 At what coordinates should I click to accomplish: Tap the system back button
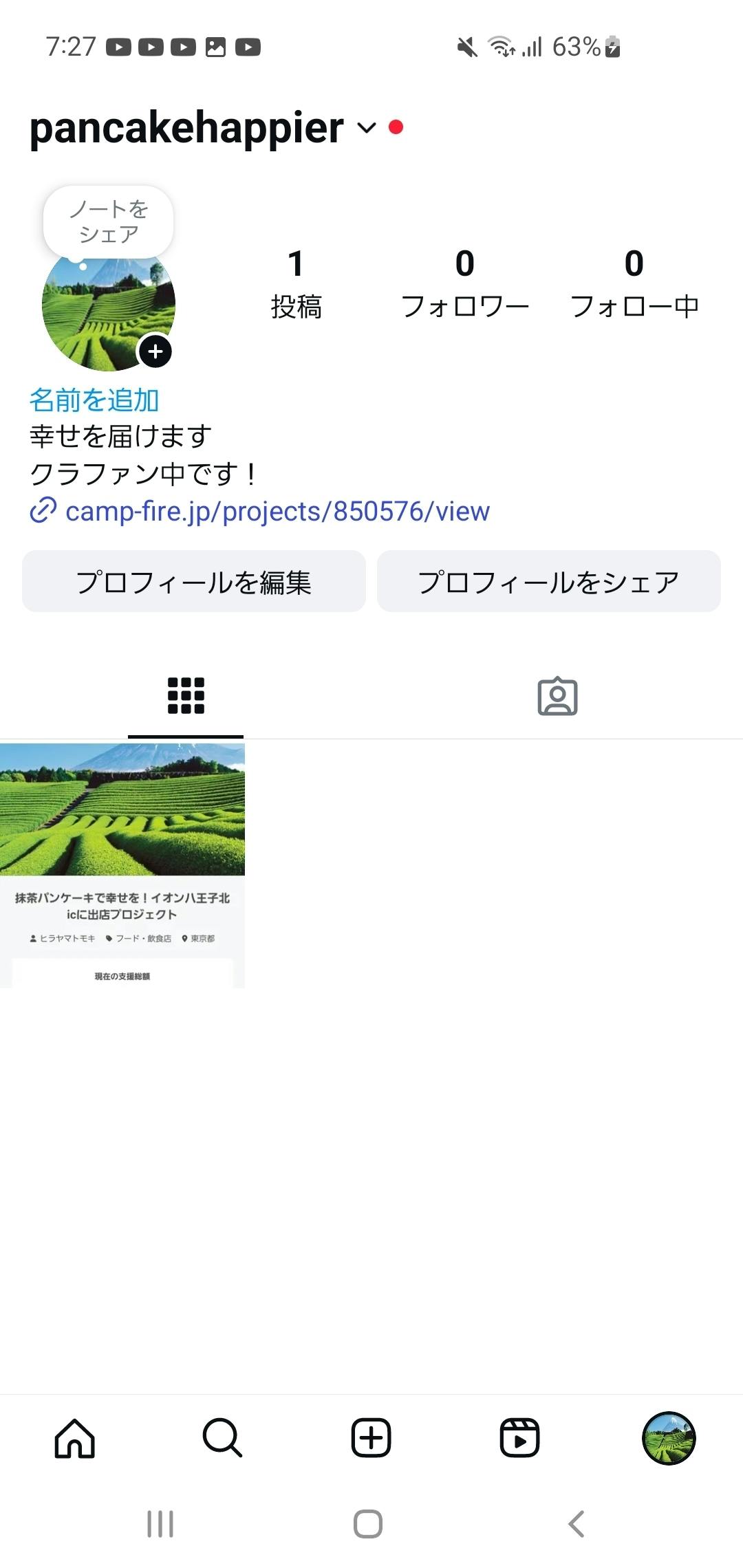pos(577,1524)
